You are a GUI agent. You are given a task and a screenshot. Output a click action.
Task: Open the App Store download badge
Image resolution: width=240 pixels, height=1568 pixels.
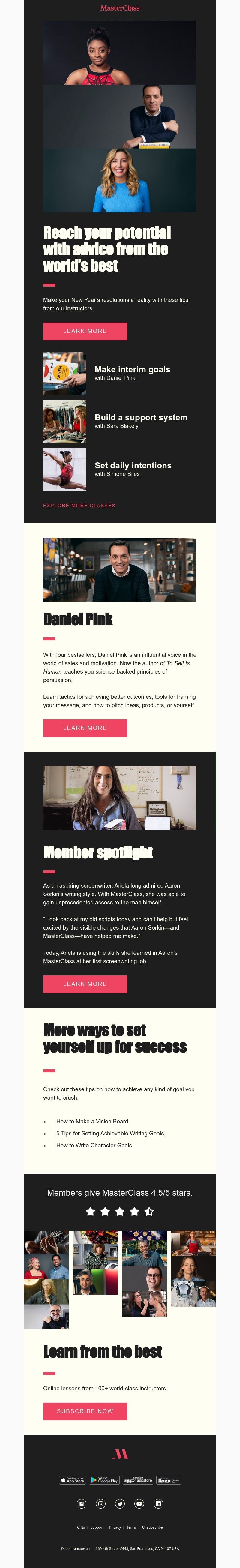point(73,1480)
